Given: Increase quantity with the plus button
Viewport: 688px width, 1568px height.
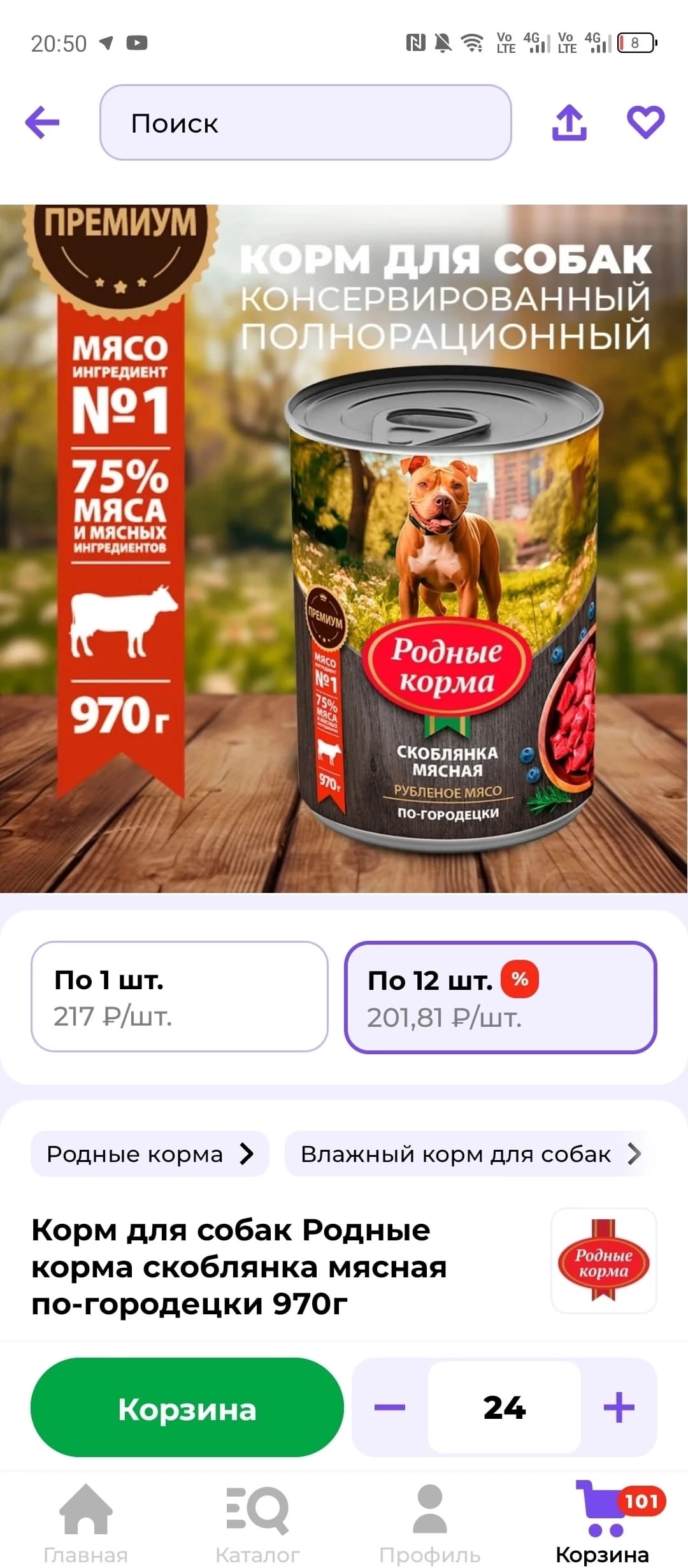Looking at the screenshot, I should click(619, 1407).
